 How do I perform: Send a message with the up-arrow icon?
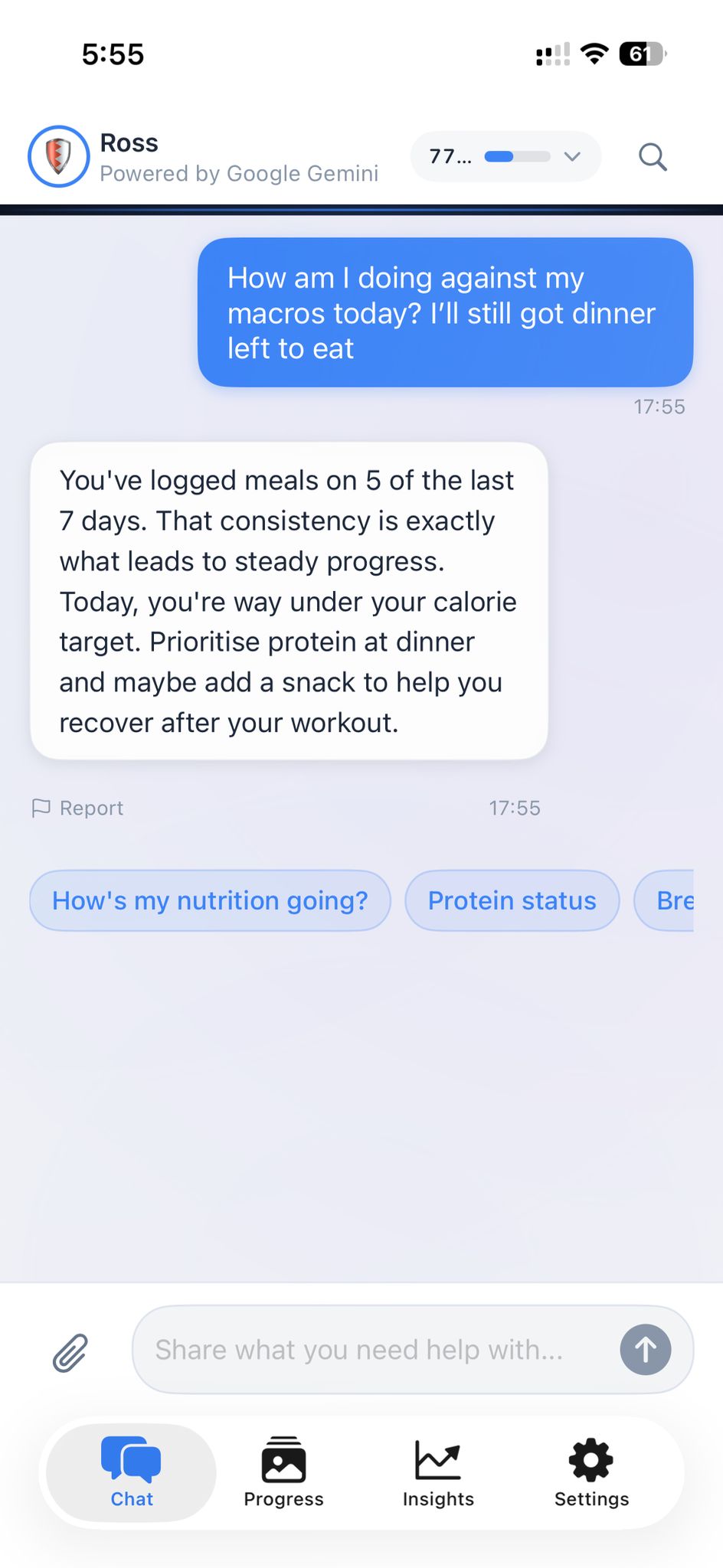(644, 1350)
